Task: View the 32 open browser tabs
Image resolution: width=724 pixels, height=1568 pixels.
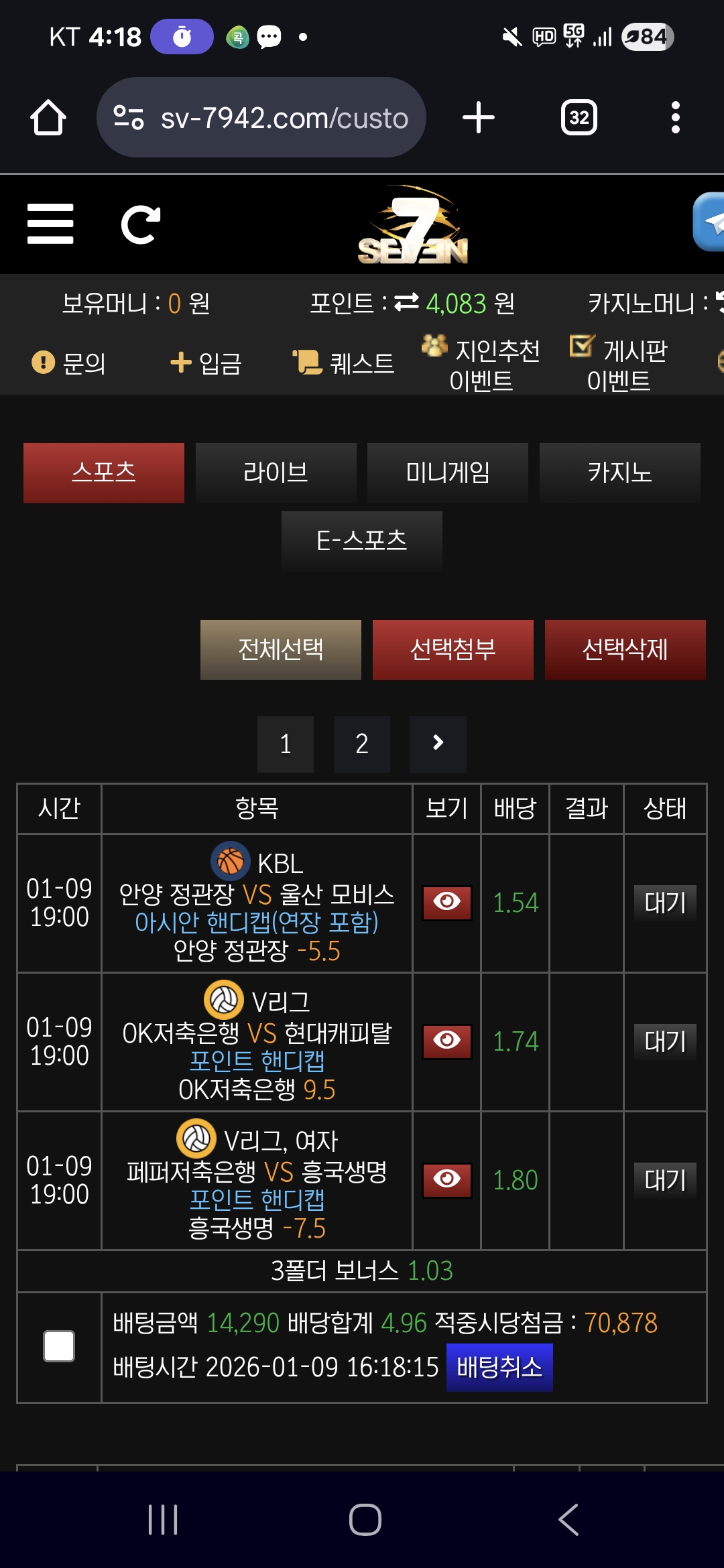Action: 579,118
